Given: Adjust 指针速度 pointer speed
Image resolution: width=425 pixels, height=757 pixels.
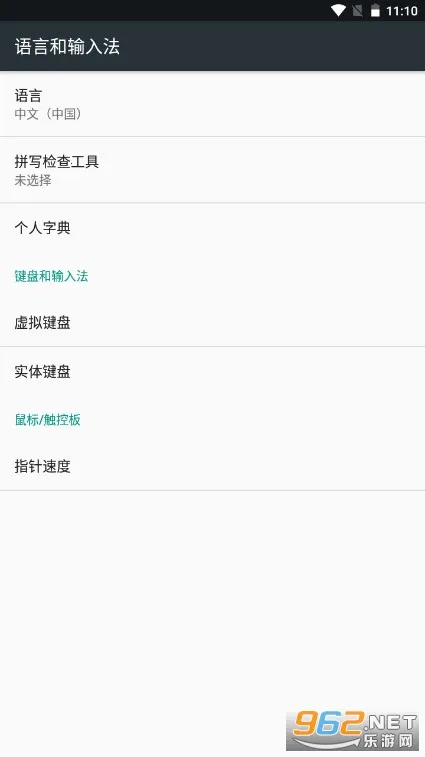Looking at the screenshot, I should click(x=212, y=466).
